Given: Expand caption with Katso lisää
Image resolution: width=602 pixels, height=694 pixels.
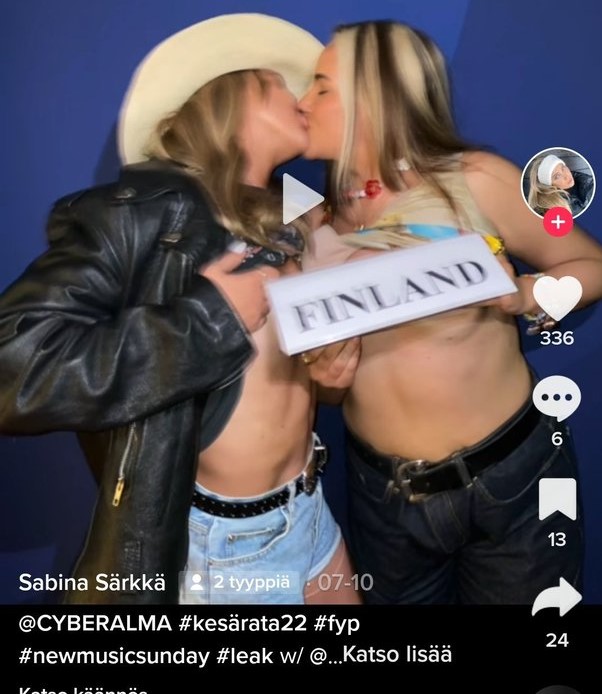Looking at the screenshot, I should click(397, 655).
